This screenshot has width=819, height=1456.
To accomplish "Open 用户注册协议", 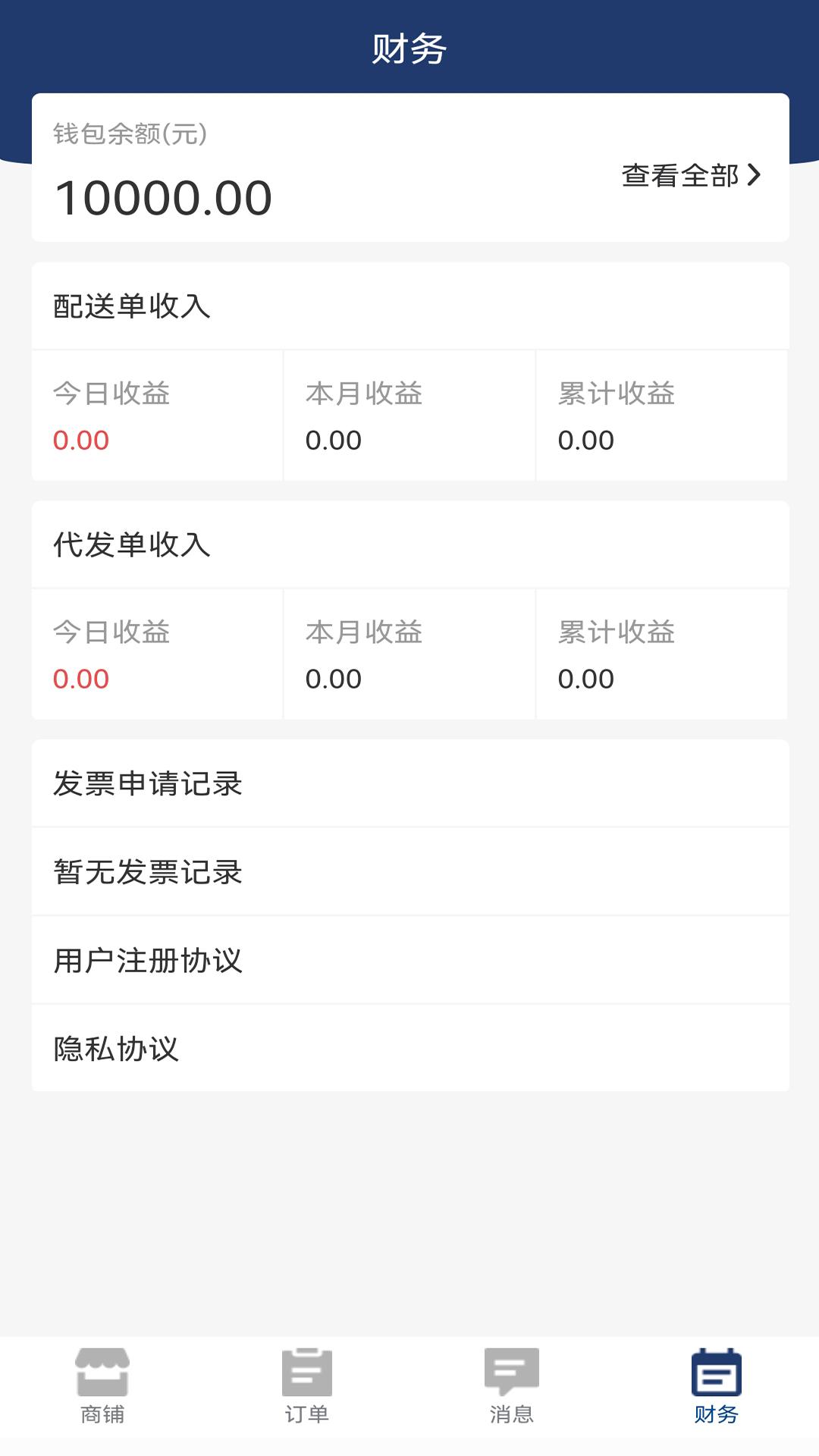I will [410, 961].
